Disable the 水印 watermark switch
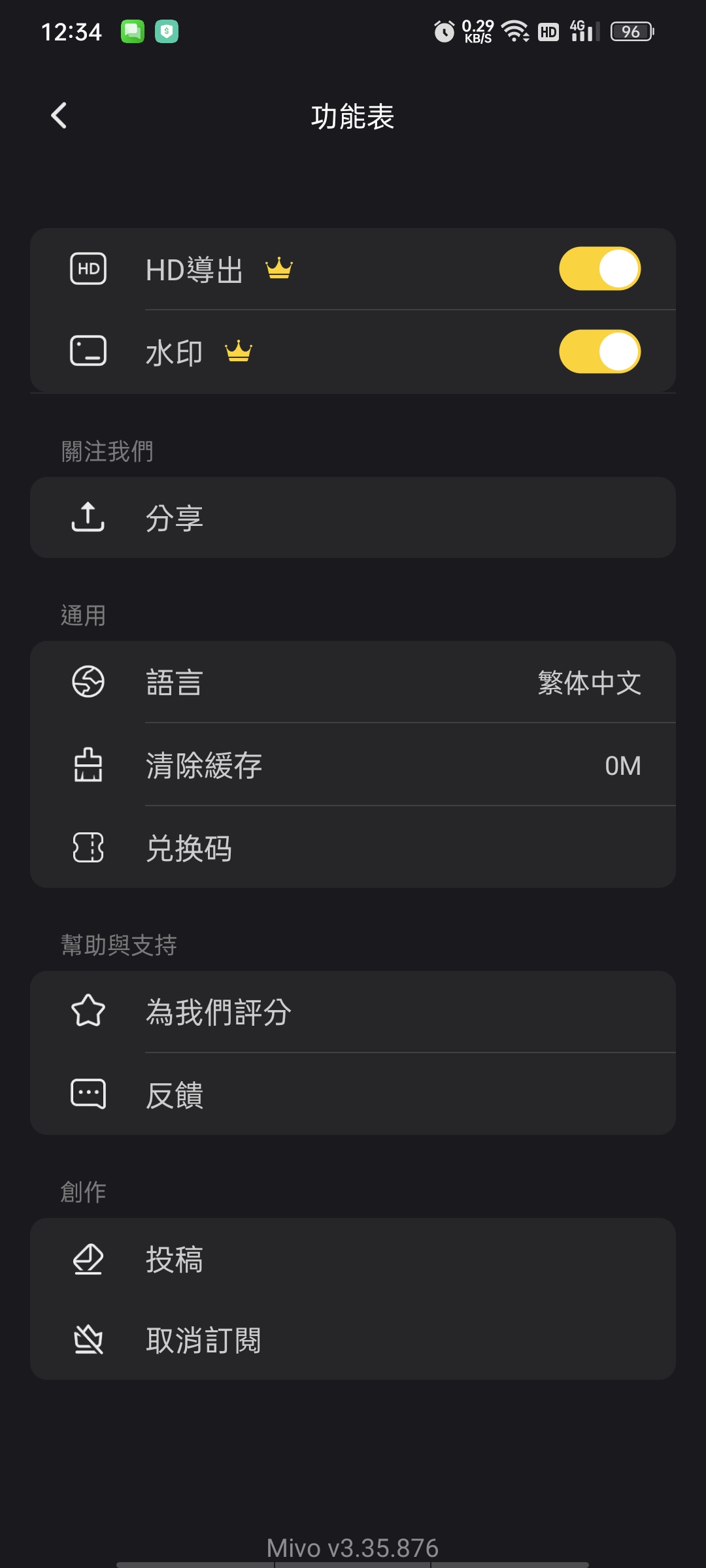This screenshot has width=706, height=1568. (599, 351)
